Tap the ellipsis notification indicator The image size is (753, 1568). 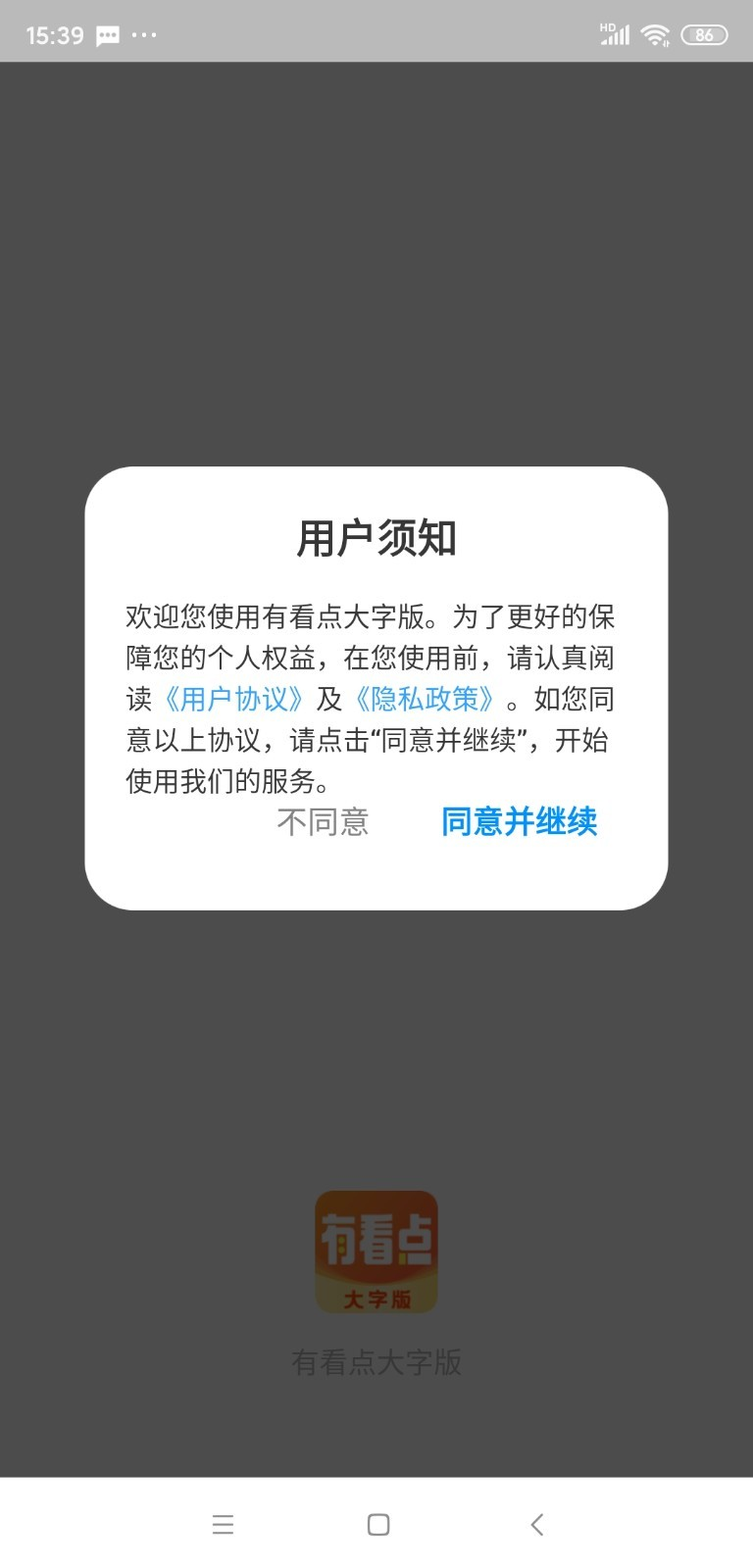point(144,36)
